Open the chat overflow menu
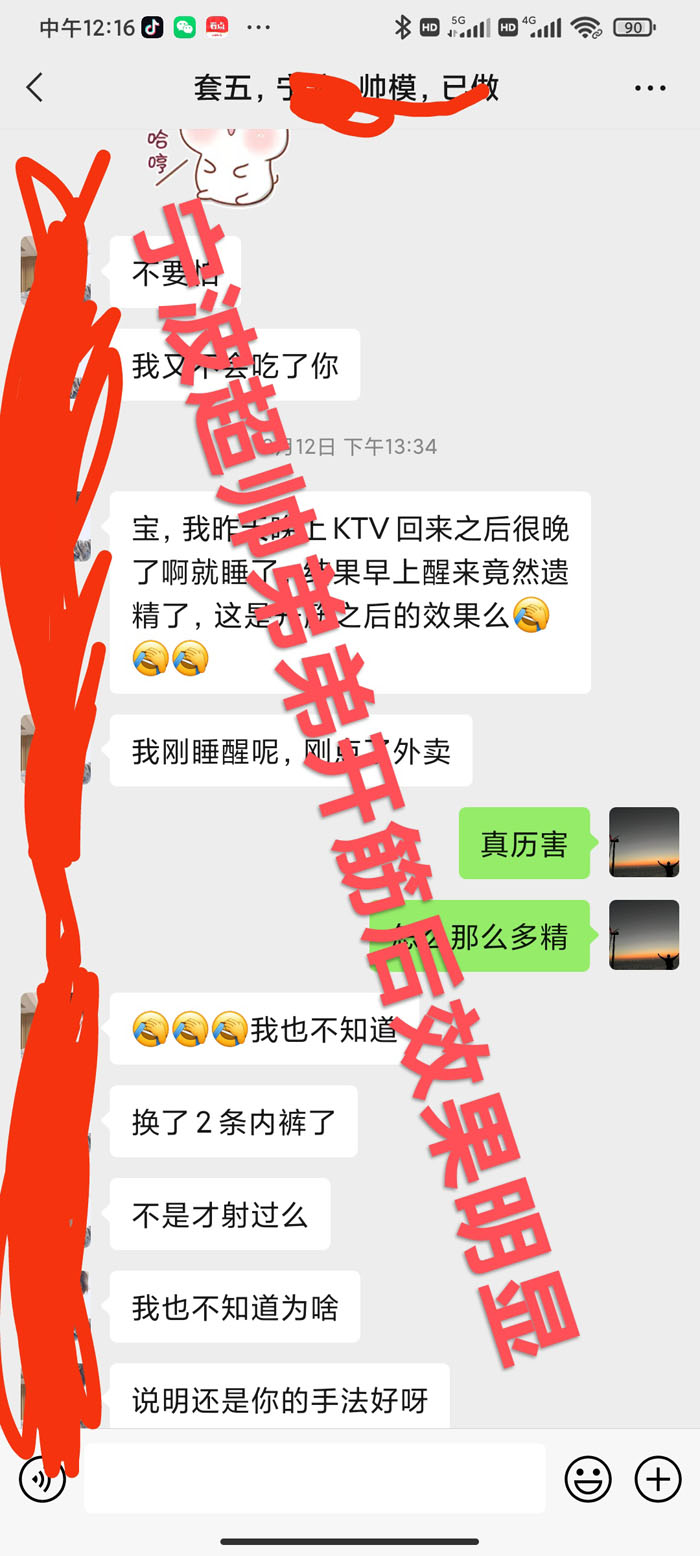This screenshot has width=700, height=1556. click(650, 88)
